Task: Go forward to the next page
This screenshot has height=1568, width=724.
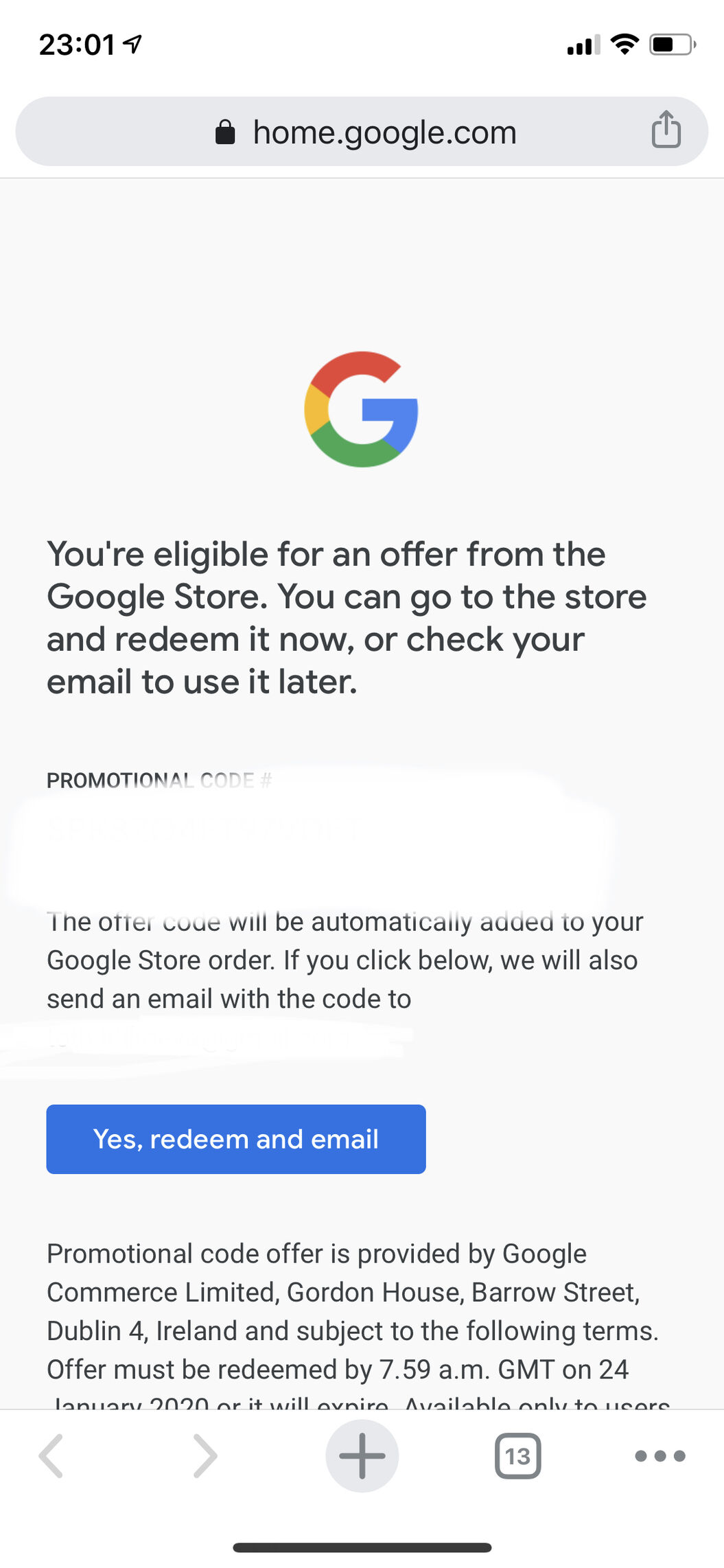Action: pos(205,1455)
